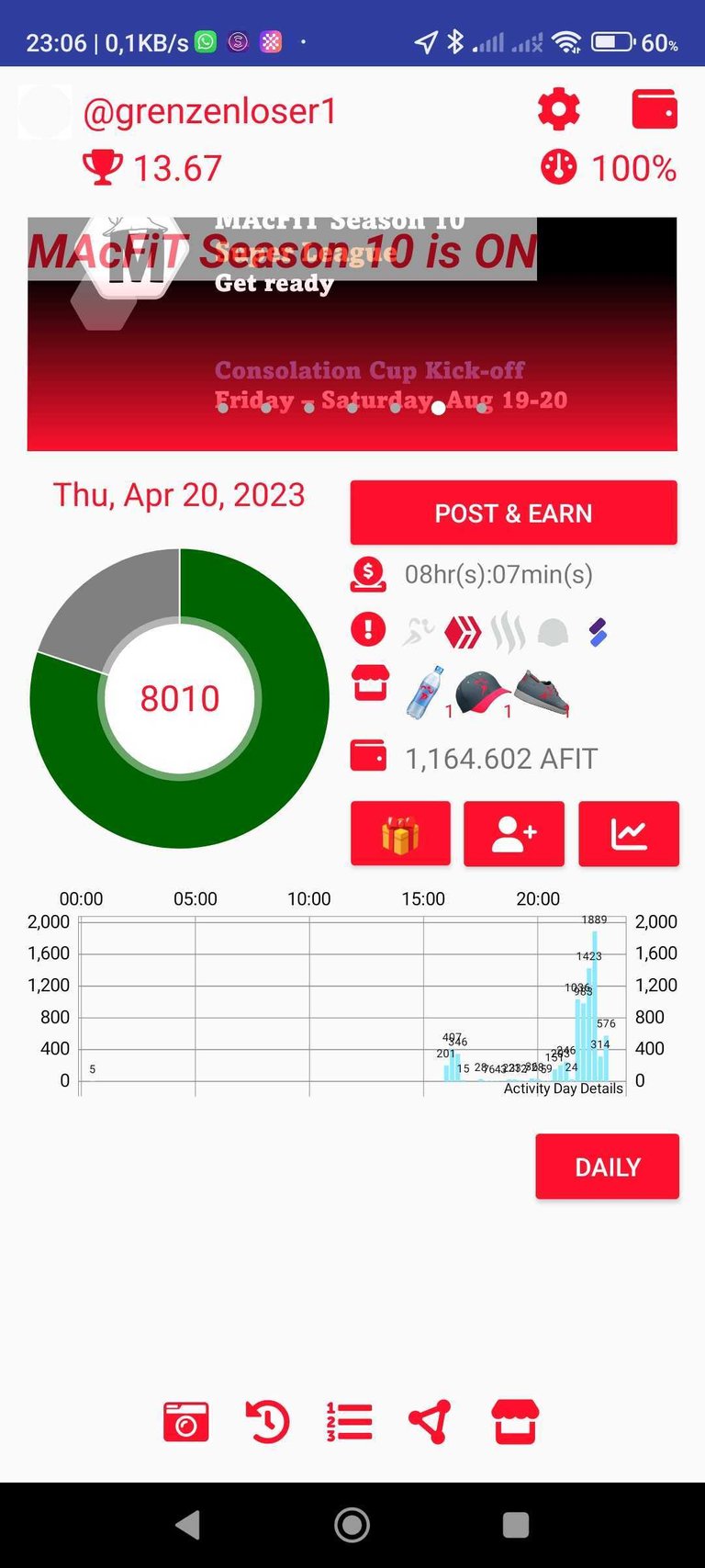Open the 1,164.602 AFIT wallet balance
The width and height of the screenshot is (705, 1568).
pyautogui.click(x=501, y=759)
